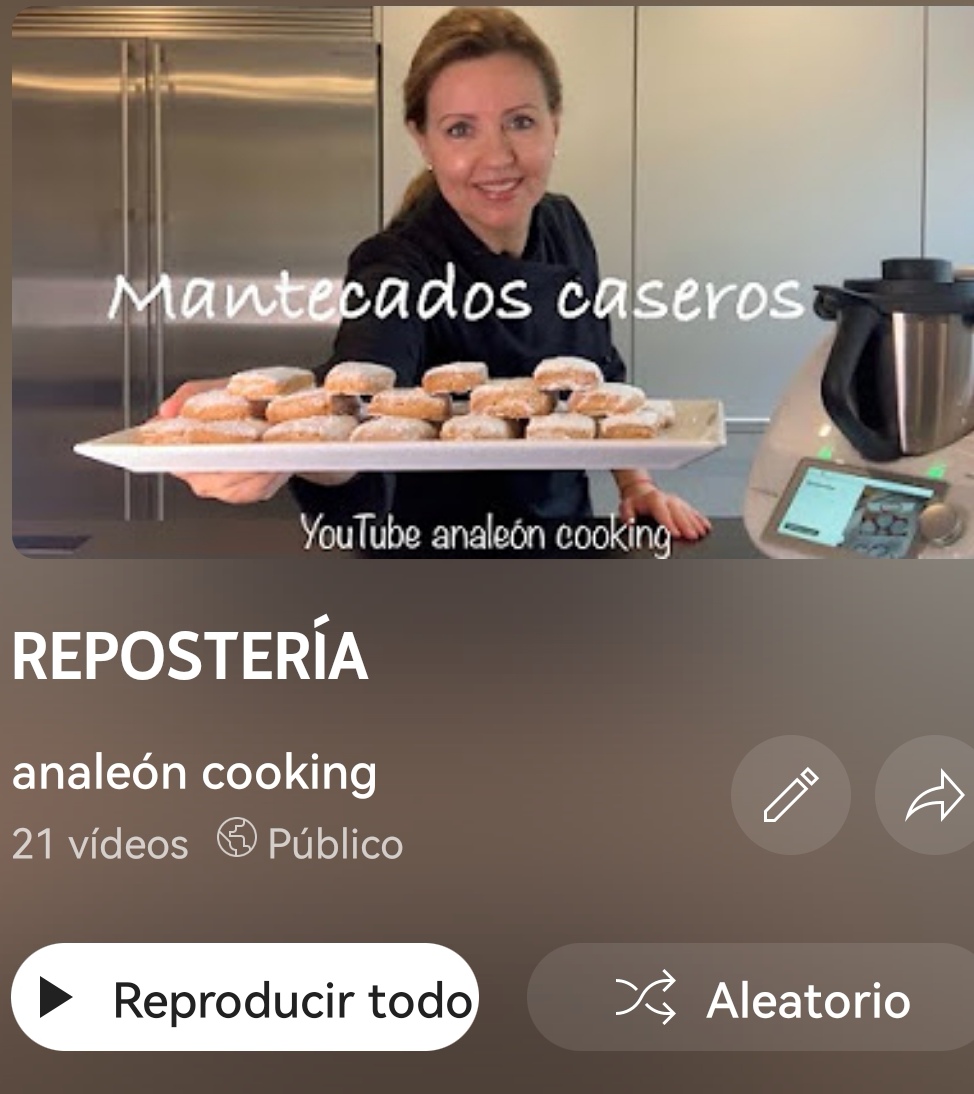This screenshot has width=974, height=1094.
Task: Edit the REPOSTERÍA playlist with the pencil icon
Action: coord(790,795)
